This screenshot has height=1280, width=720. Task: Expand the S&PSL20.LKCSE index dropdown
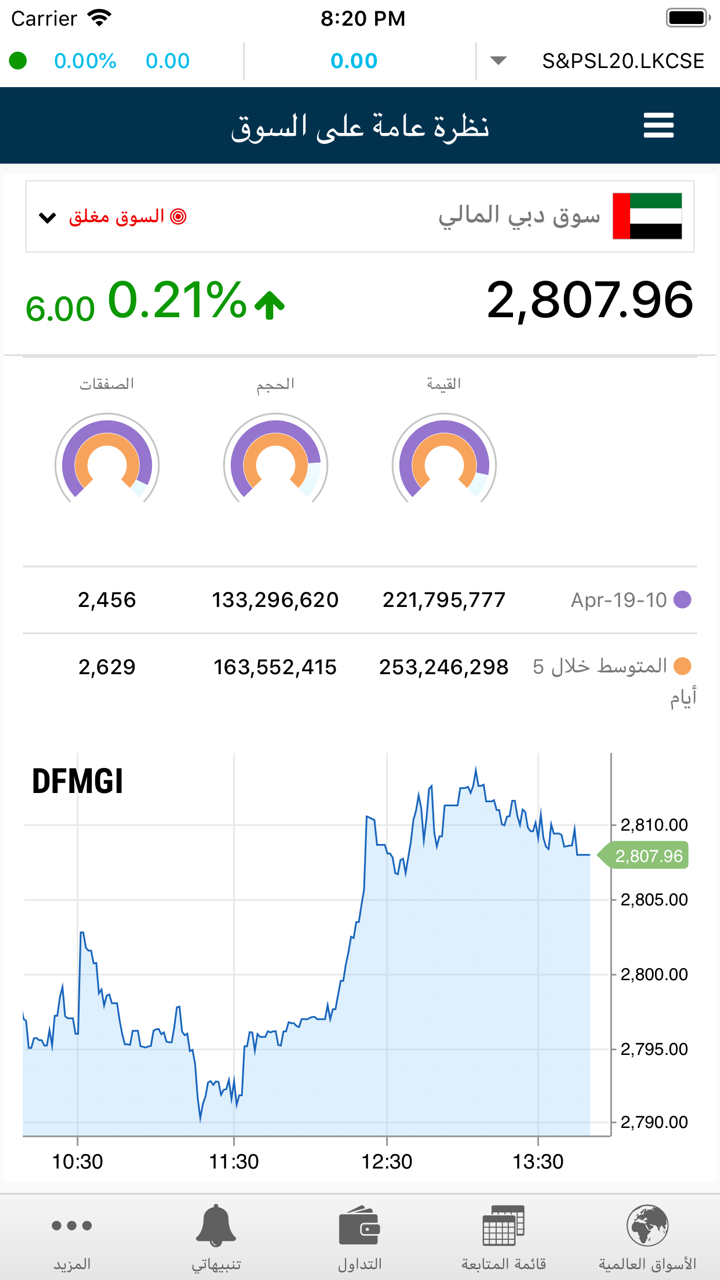click(x=498, y=61)
